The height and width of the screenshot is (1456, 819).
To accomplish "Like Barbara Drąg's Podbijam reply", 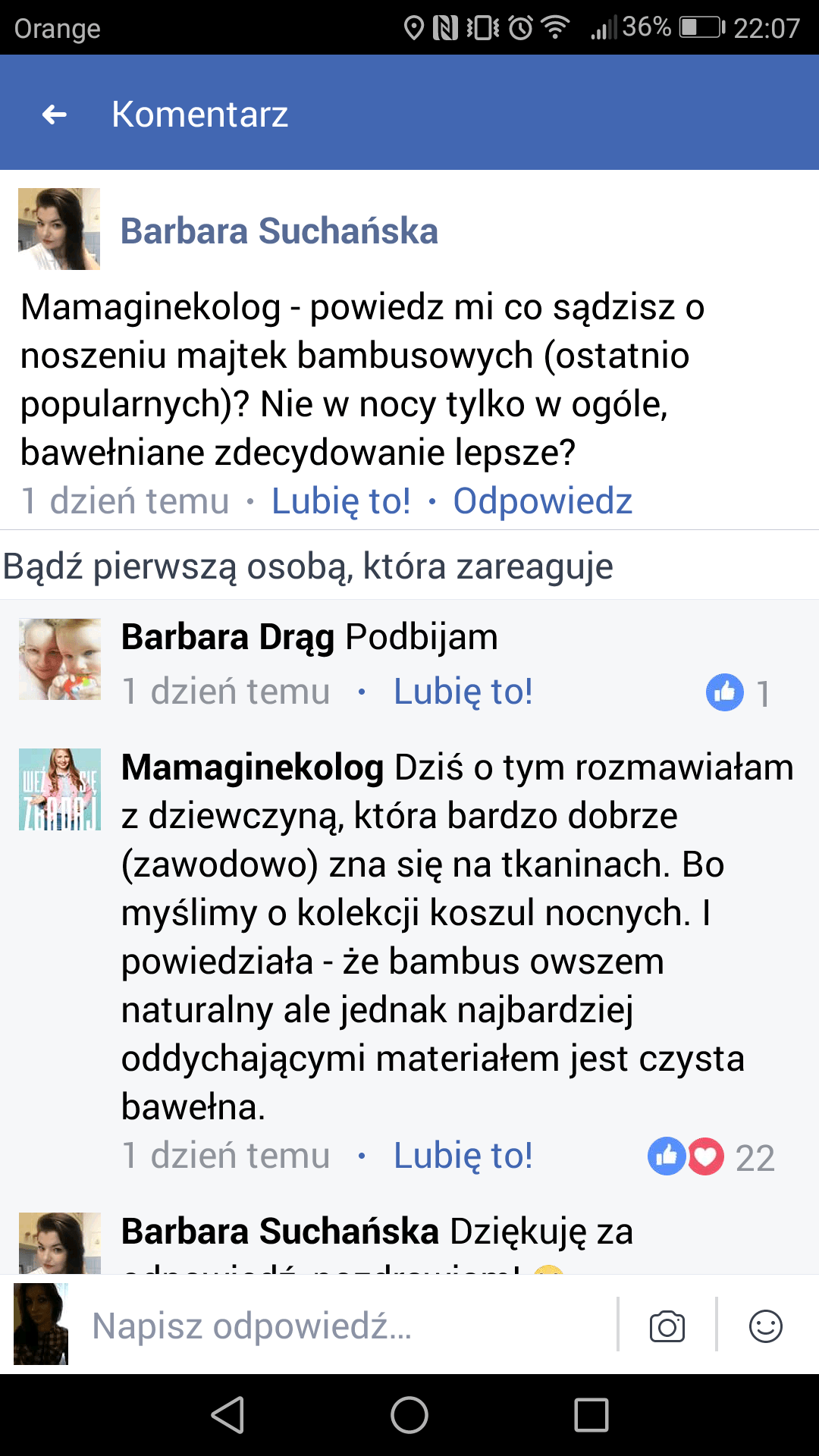I will point(463,692).
